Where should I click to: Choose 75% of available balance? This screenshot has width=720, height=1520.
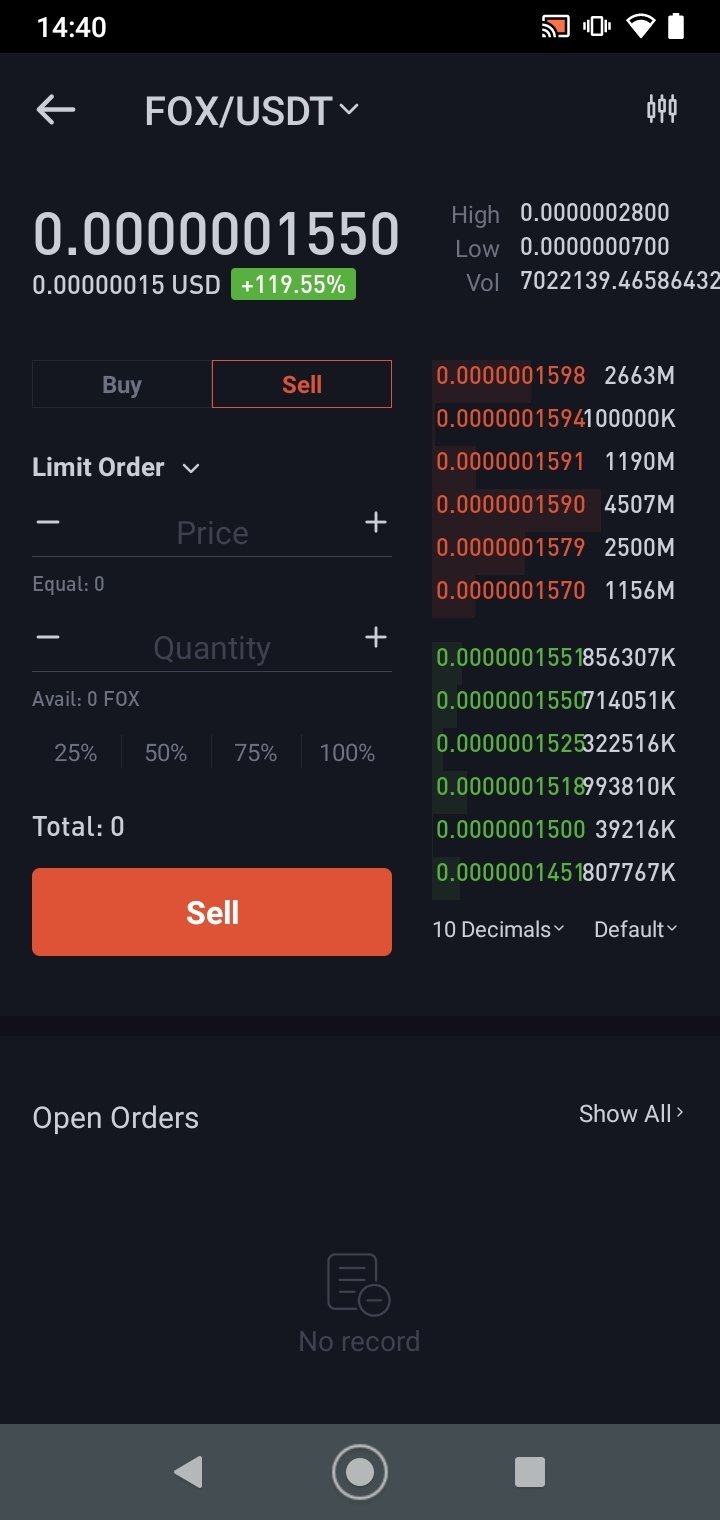[x=256, y=753]
